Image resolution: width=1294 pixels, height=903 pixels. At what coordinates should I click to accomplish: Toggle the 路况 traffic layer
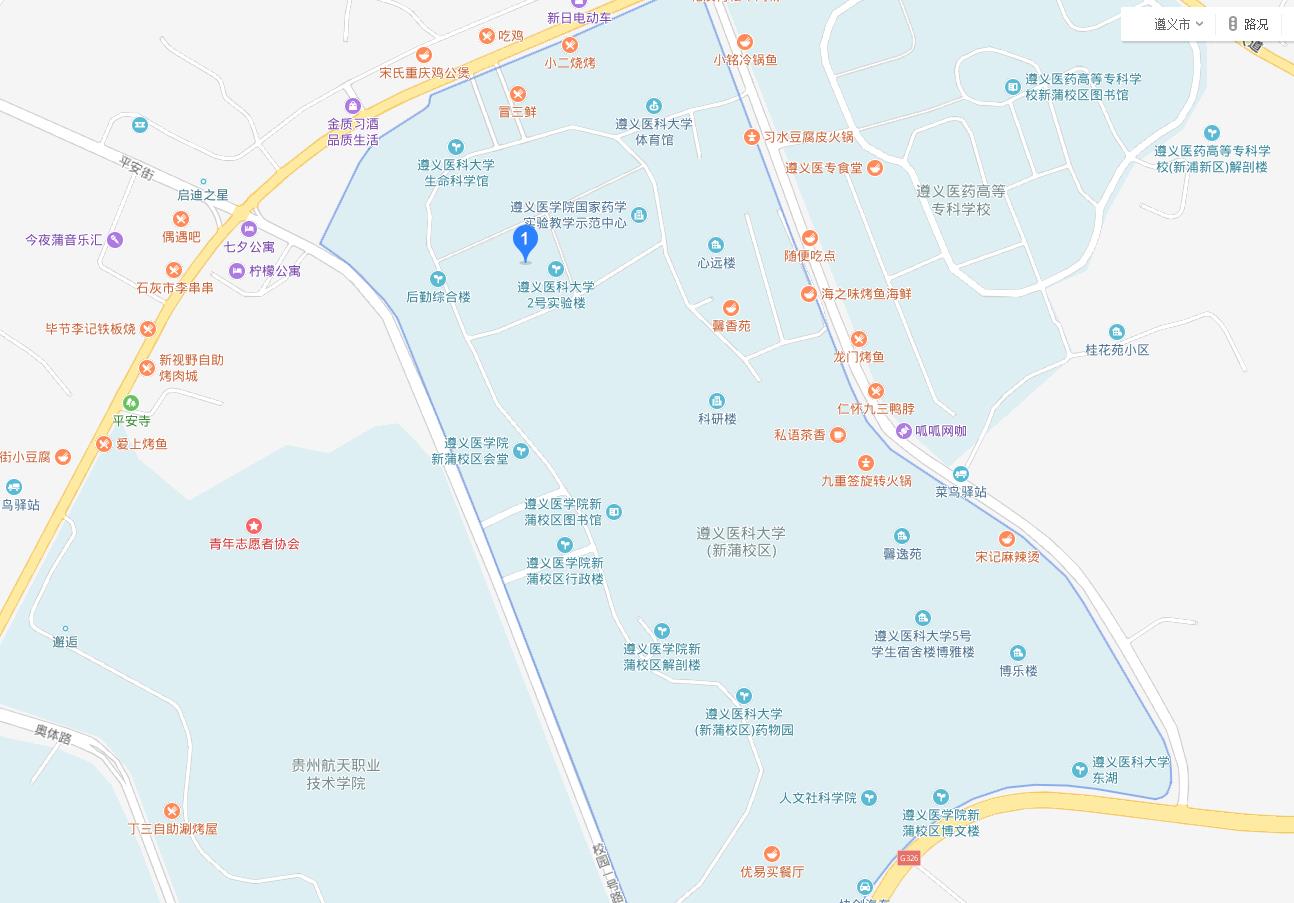tap(1248, 24)
